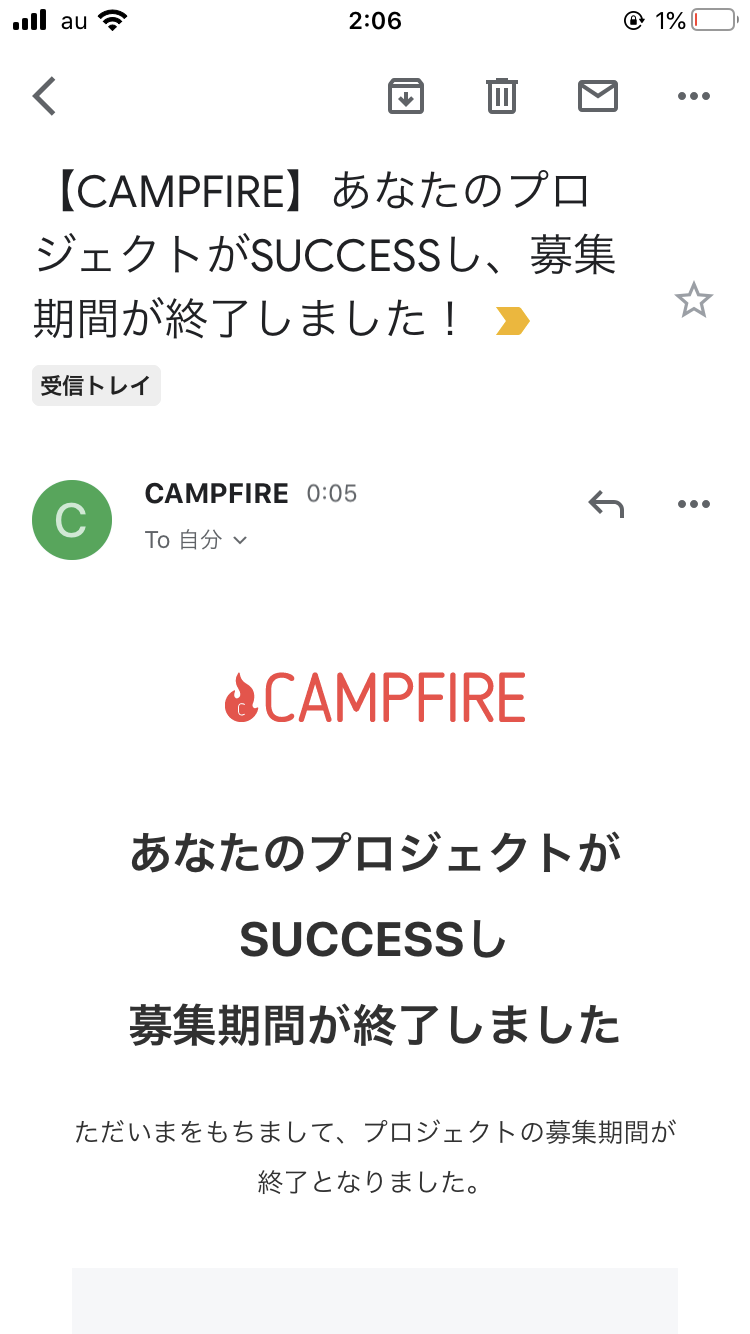Image resolution: width=750 pixels, height=1334 pixels.
Task: Tap the yellow importance marker
Action: click(x=512, y=322)
